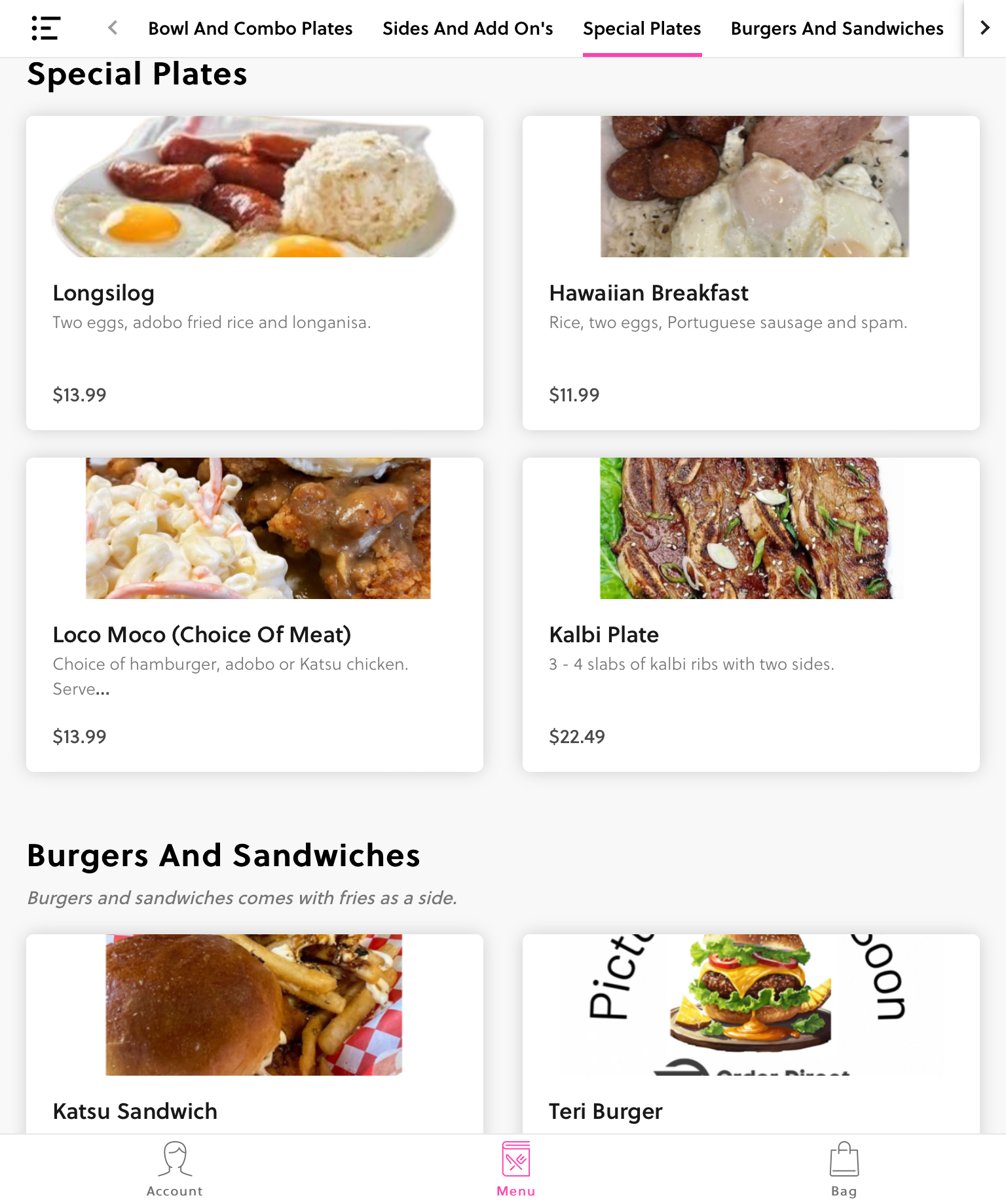Show previous menu categories with left arrow
The width and height of the screenshot is (1006, 1204).
[x=113, y=28]
